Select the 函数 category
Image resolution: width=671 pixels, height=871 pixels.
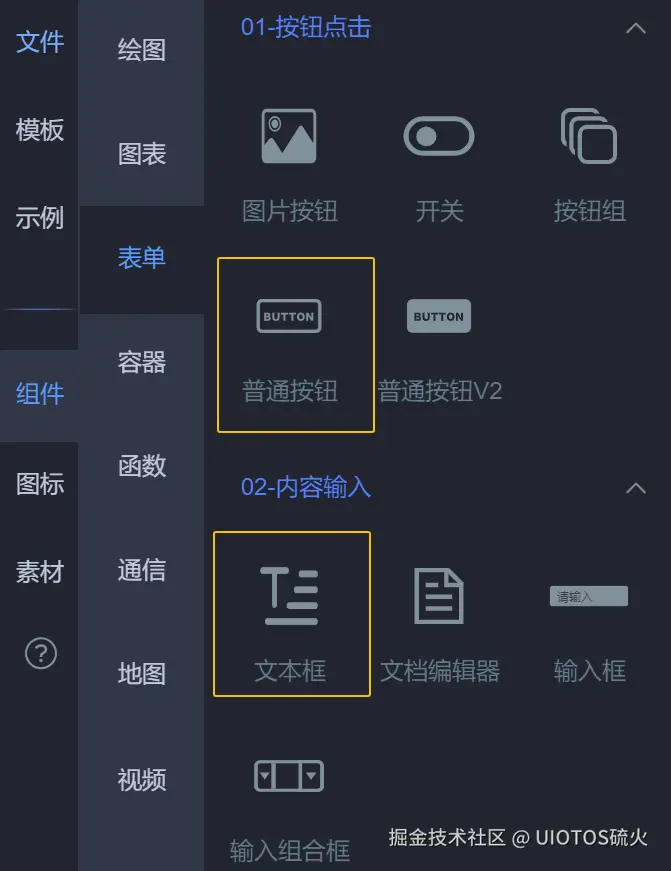click(x=142, y=466)
